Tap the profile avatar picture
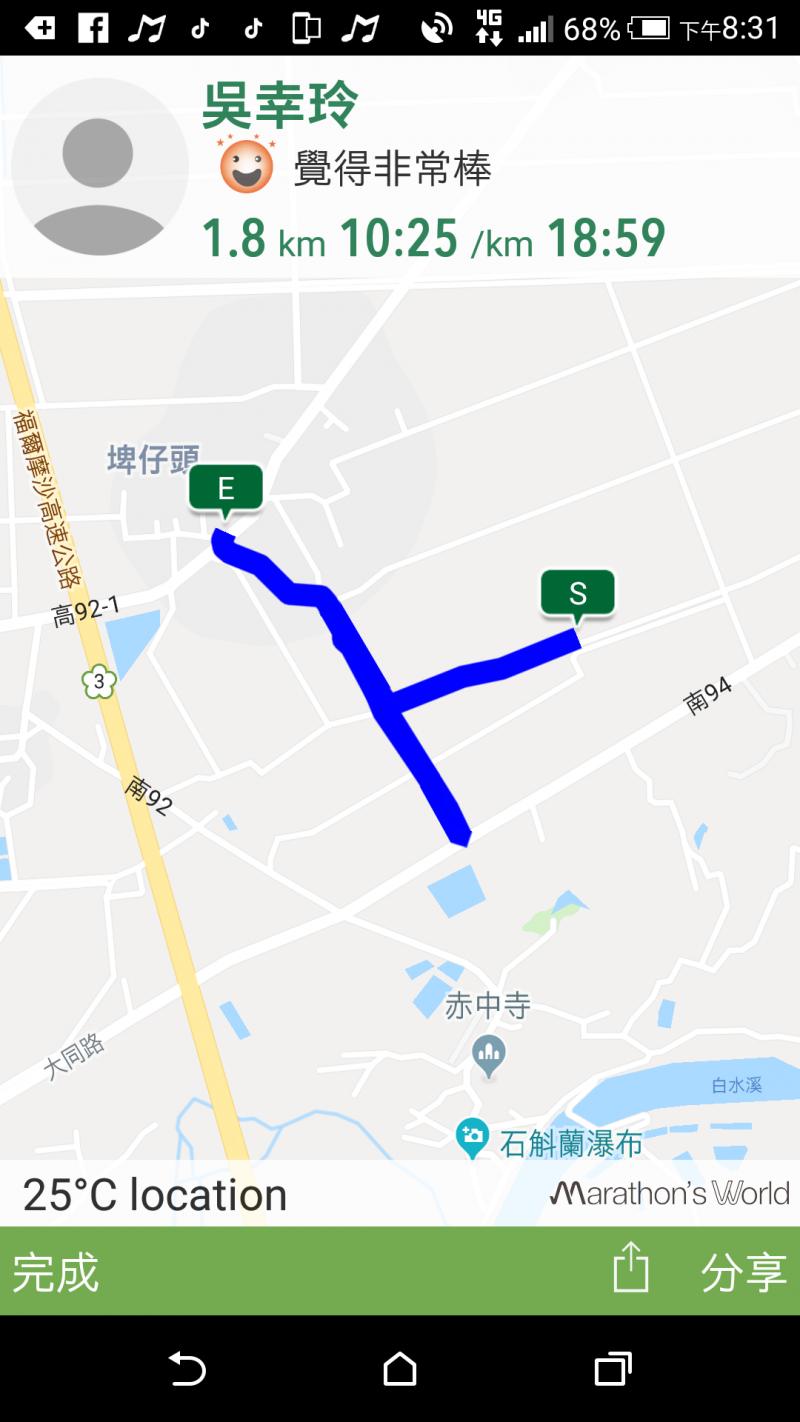This screenshot has height=1422, width=800. coord(98,167)
